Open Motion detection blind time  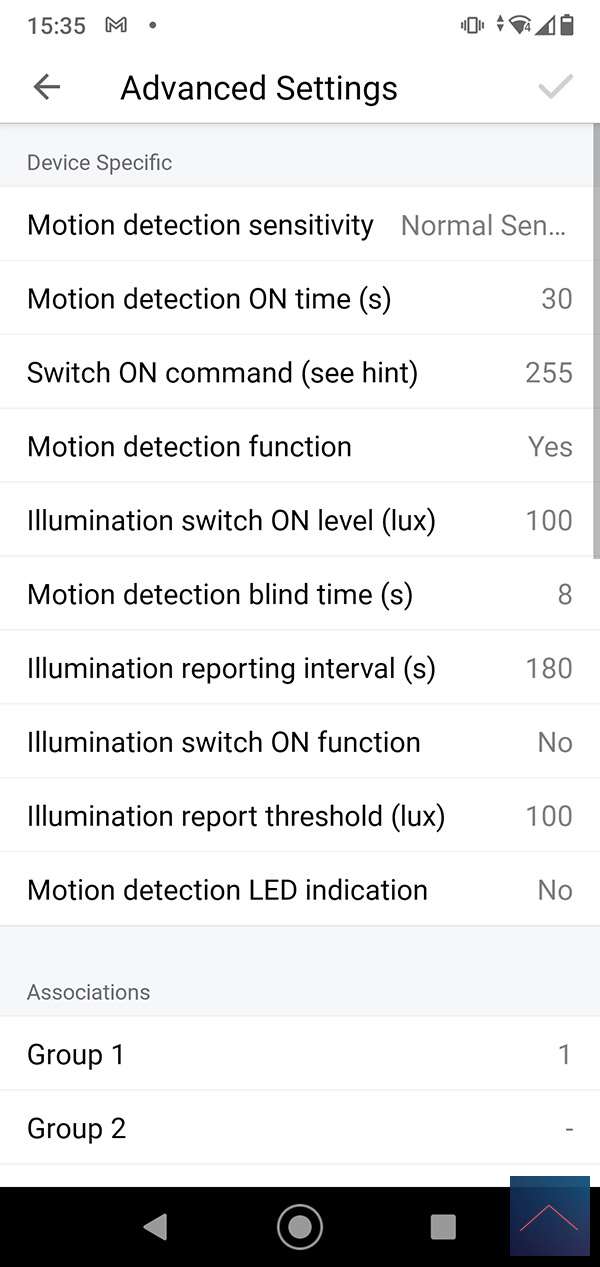pos(299,595)
